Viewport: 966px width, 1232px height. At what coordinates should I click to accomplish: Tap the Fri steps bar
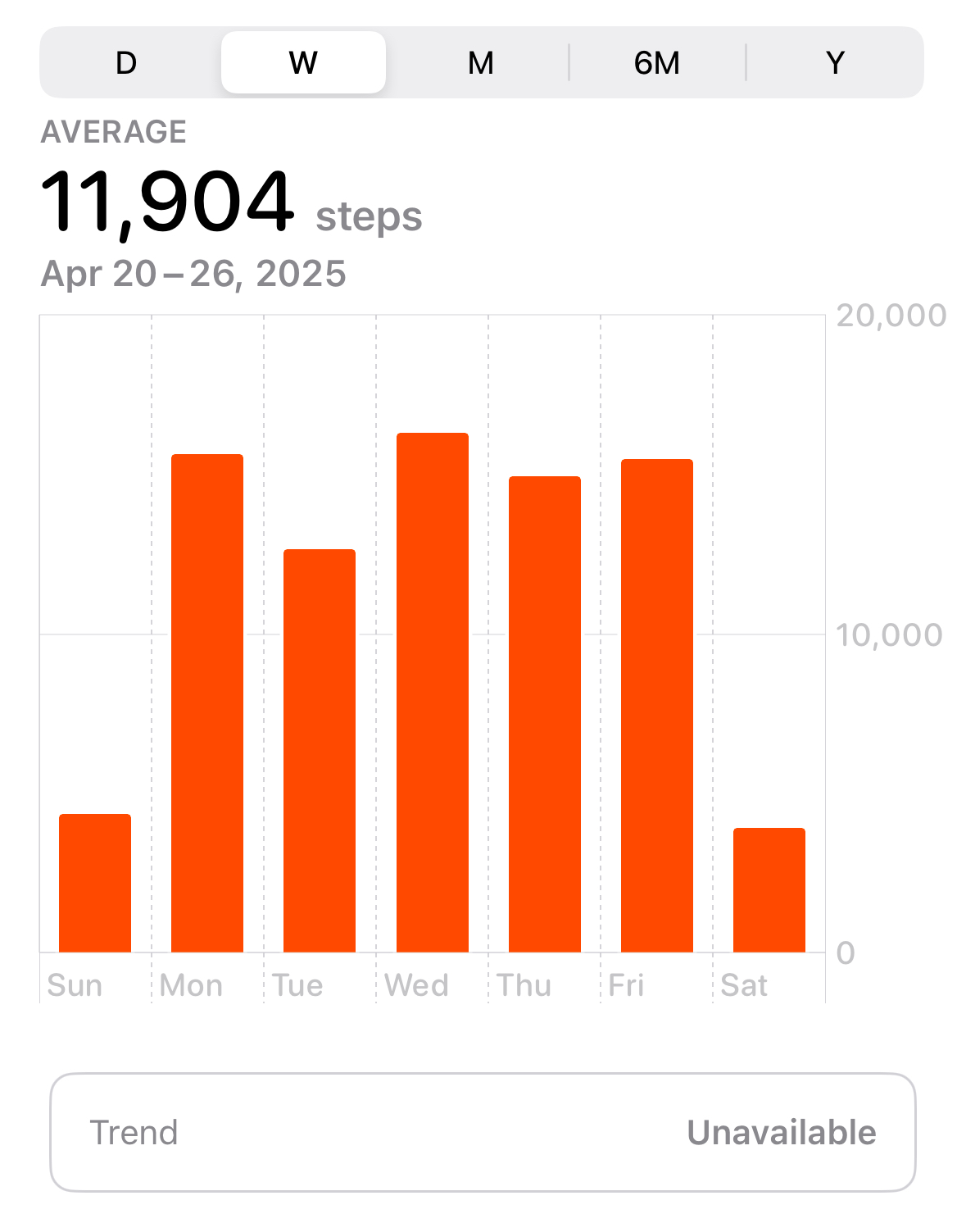click(657, 706)
